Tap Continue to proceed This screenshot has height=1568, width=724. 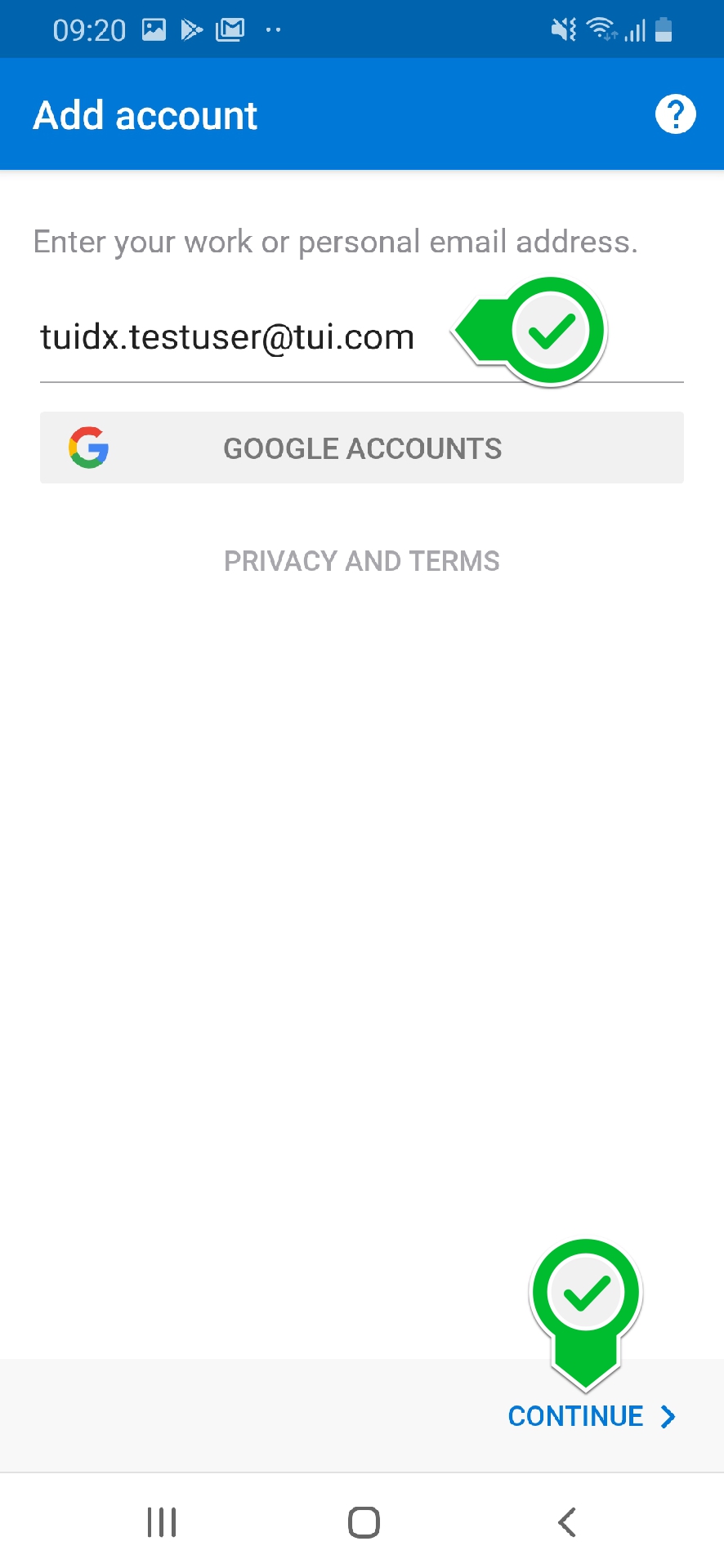pyautogui.click(x=592, y=1416)
